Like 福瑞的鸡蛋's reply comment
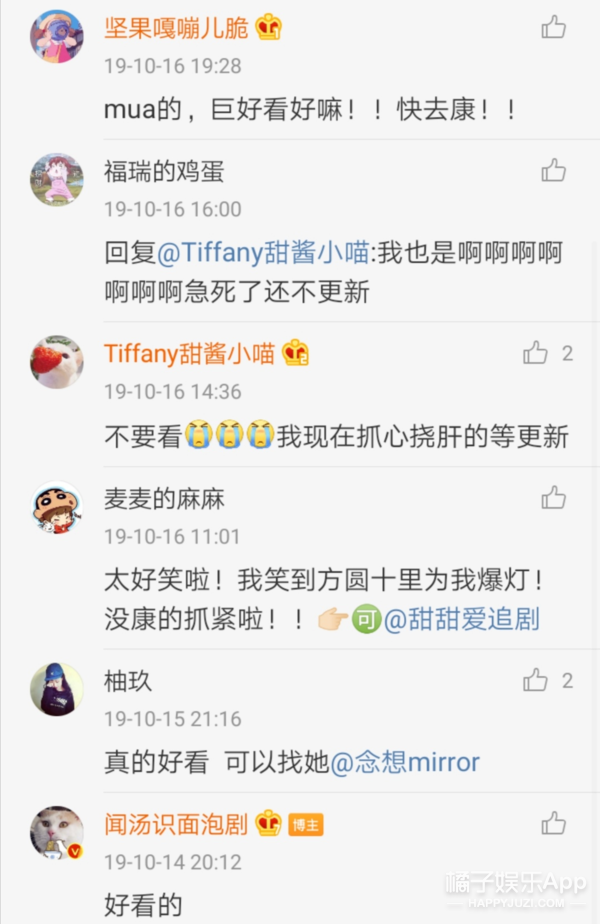The width and height of the screenshot is (600, 924). pyautogui.click(x=553, y=170)
